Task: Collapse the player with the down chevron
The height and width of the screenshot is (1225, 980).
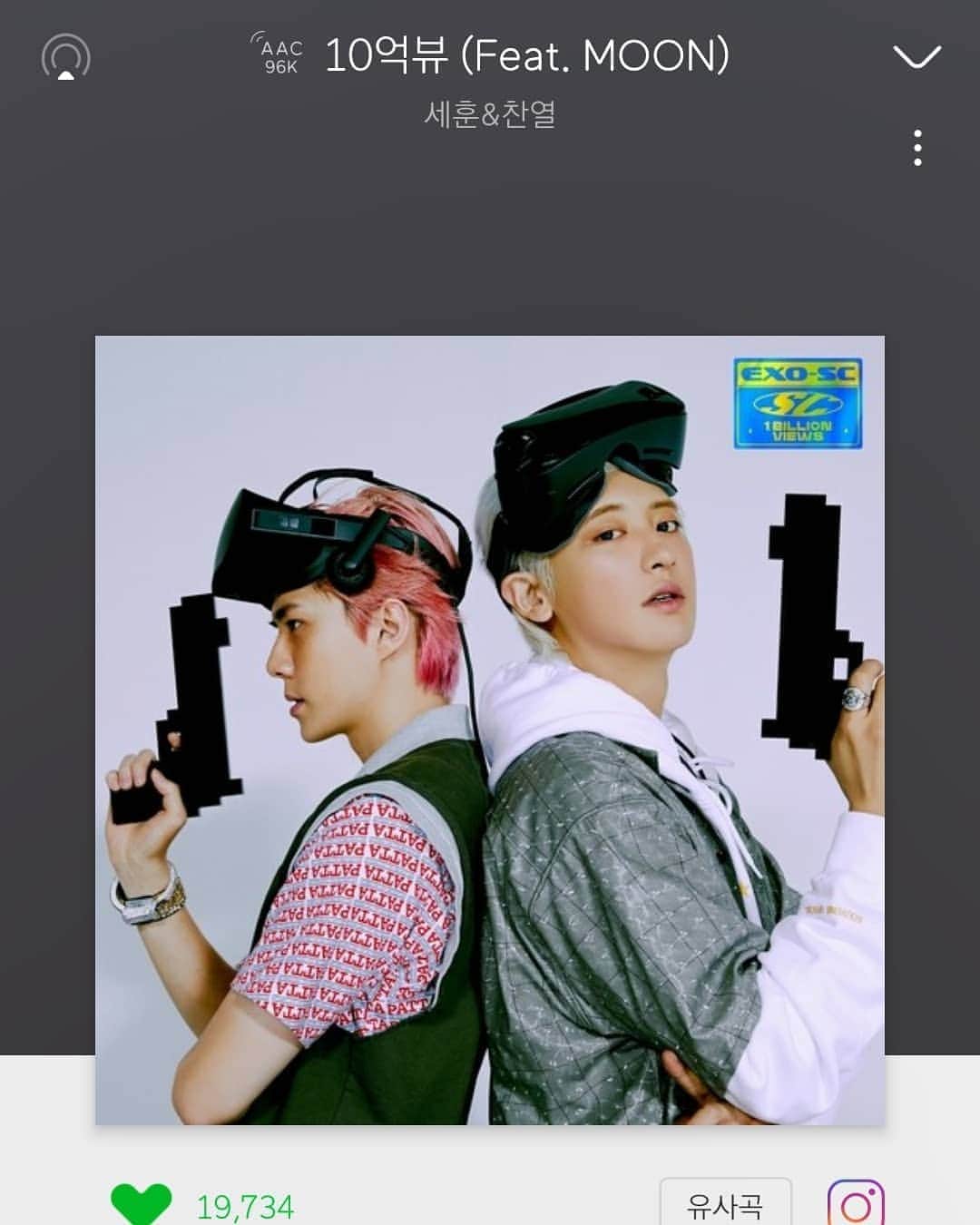Action: [x=916, y=57]
